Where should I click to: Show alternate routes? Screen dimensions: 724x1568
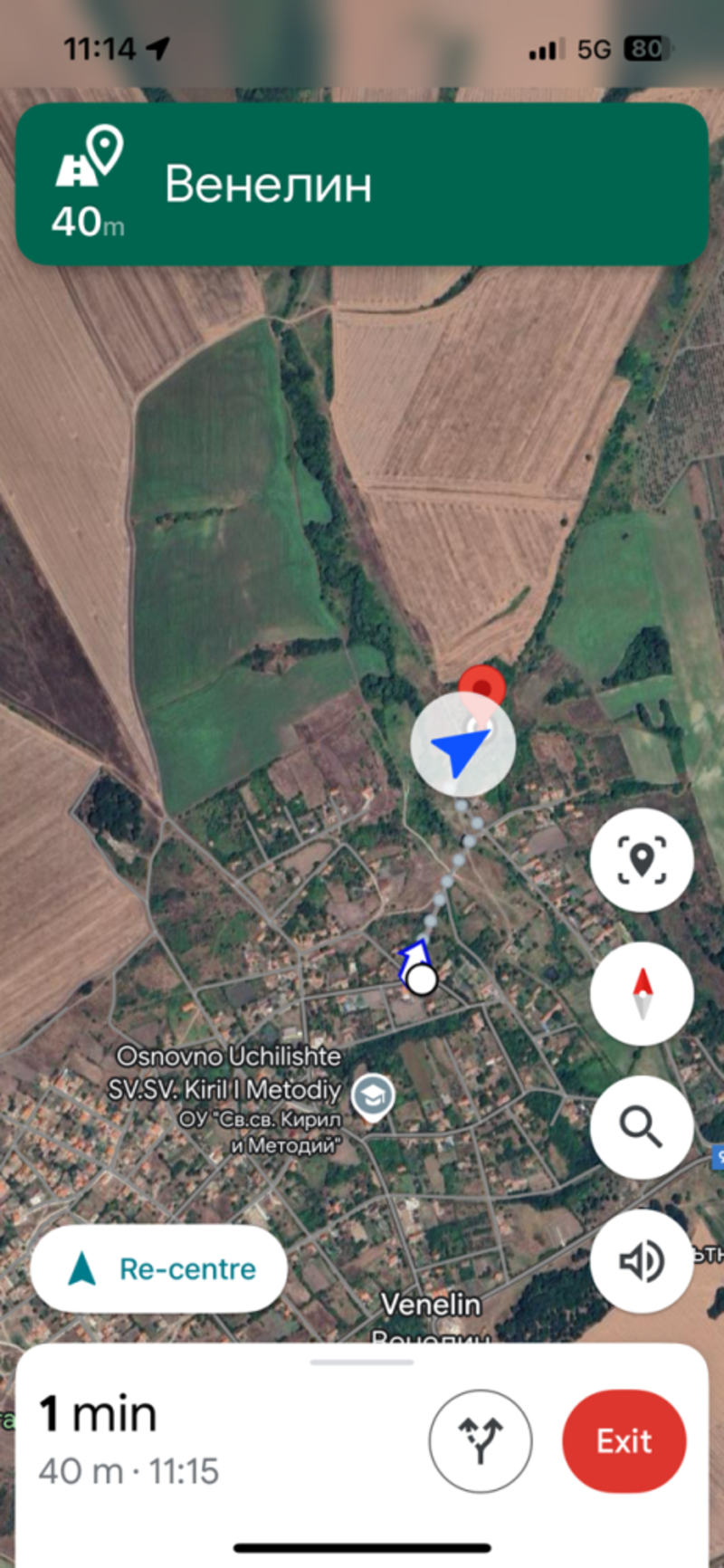click(480, 1440)
